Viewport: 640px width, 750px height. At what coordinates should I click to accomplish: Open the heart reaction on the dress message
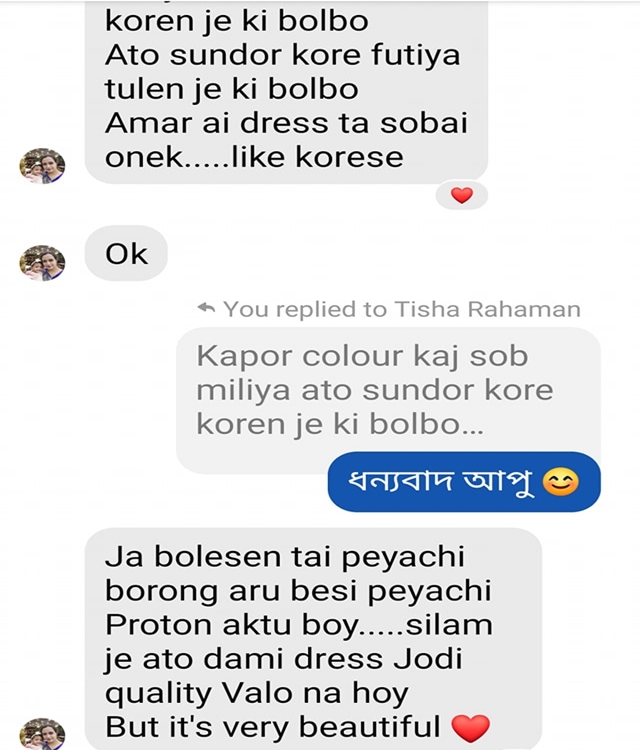[x=461, y=195]
